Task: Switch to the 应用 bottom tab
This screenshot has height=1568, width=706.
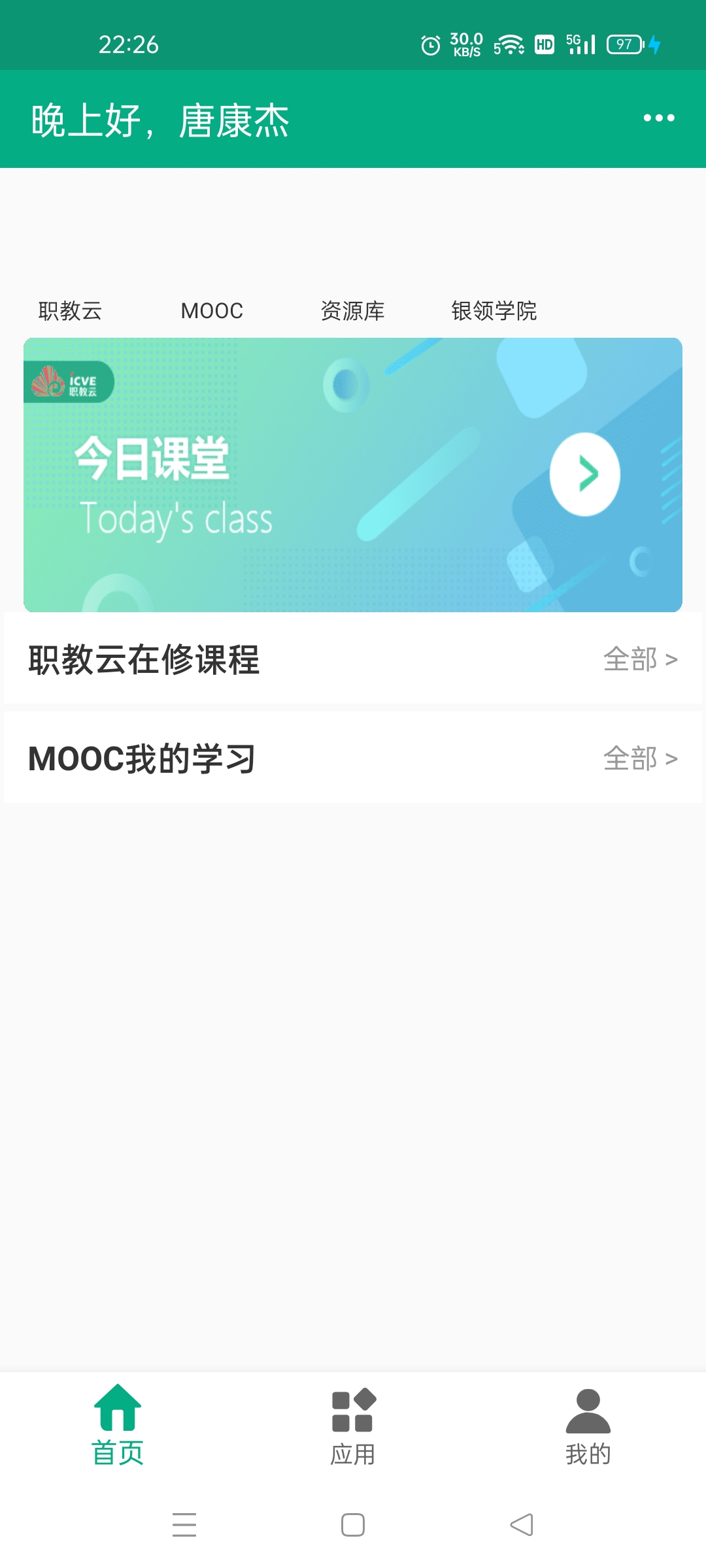Action: click(x=353, y=1427)
